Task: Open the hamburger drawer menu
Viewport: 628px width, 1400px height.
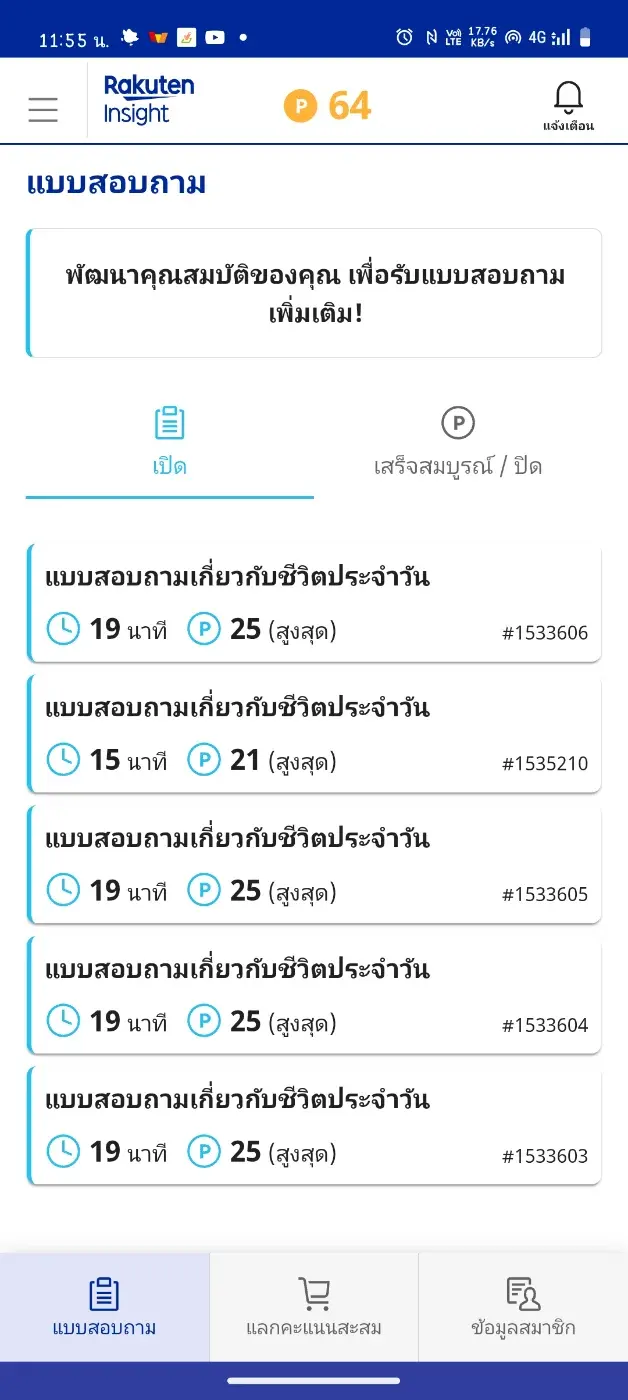Action: [43, 109]
